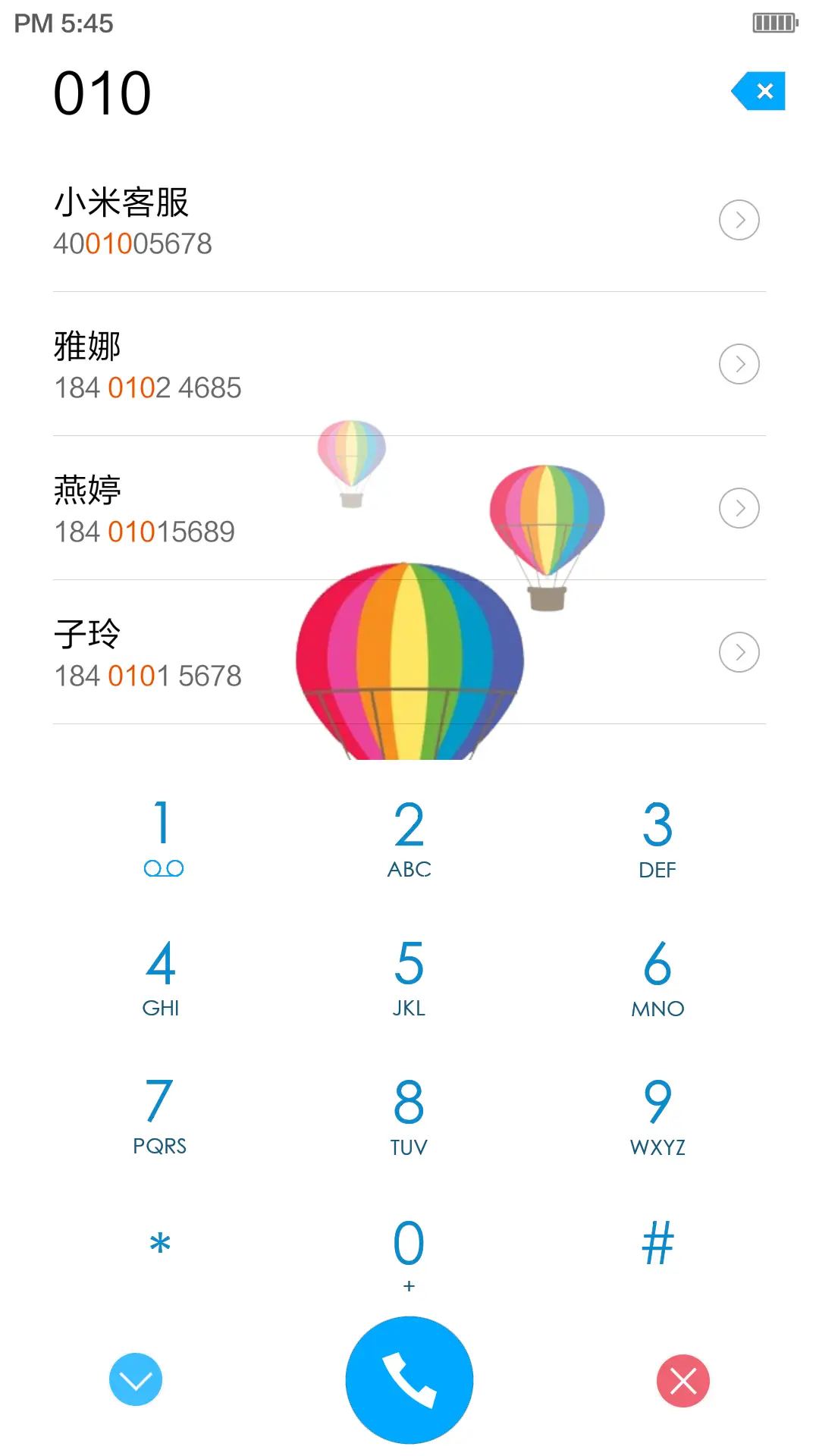The width and height of the screenshot is (819, 1456).
Task: Select the entered number 010 field
Action: pyautogui.click(x=102, y=91)
